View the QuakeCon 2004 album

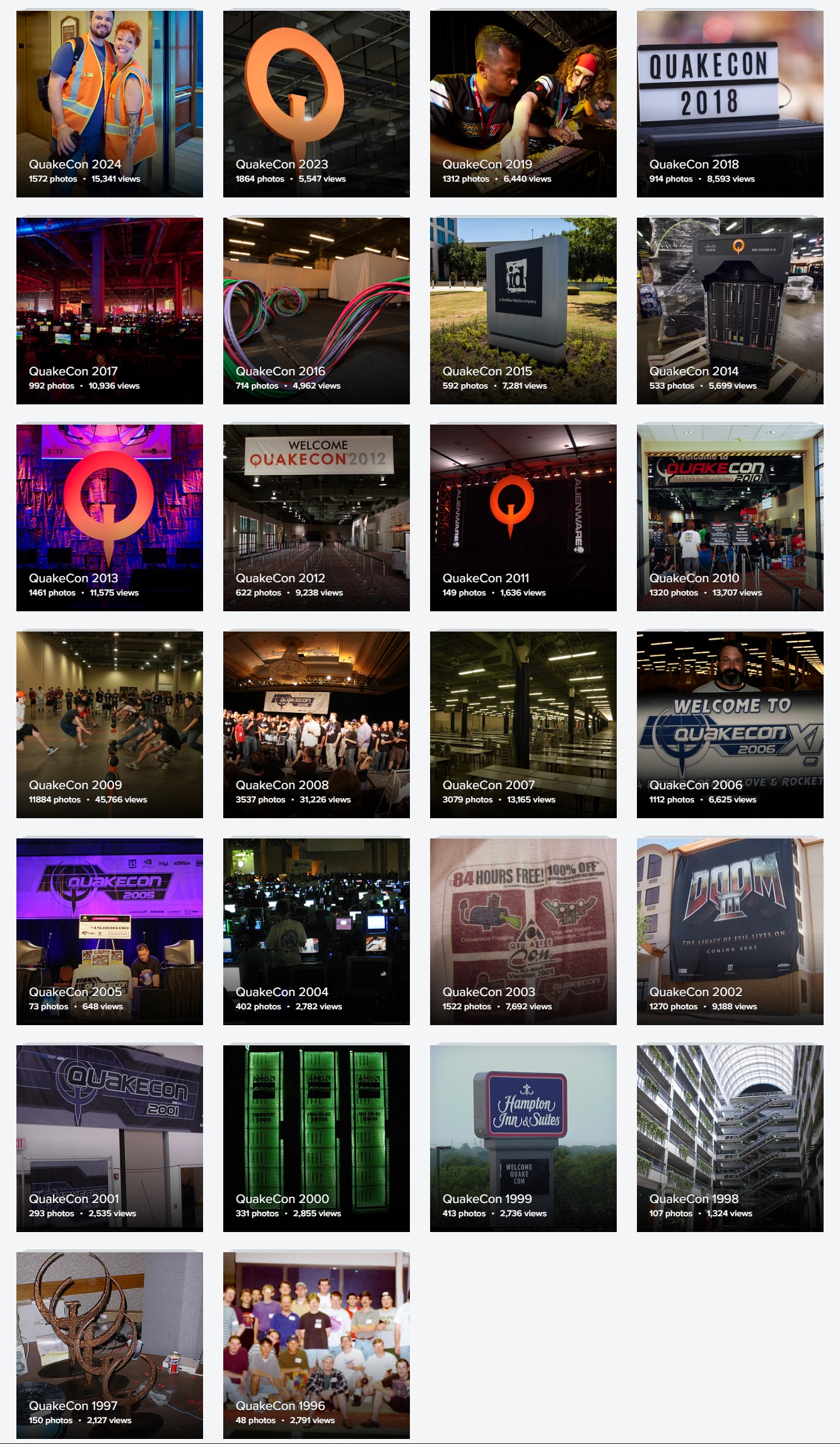click(317, 932)
